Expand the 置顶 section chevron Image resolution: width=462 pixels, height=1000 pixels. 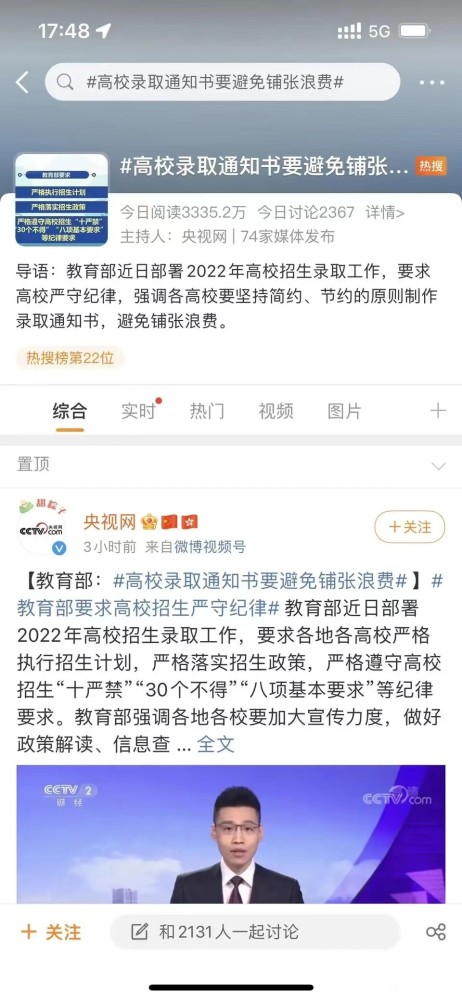(438, 466)
